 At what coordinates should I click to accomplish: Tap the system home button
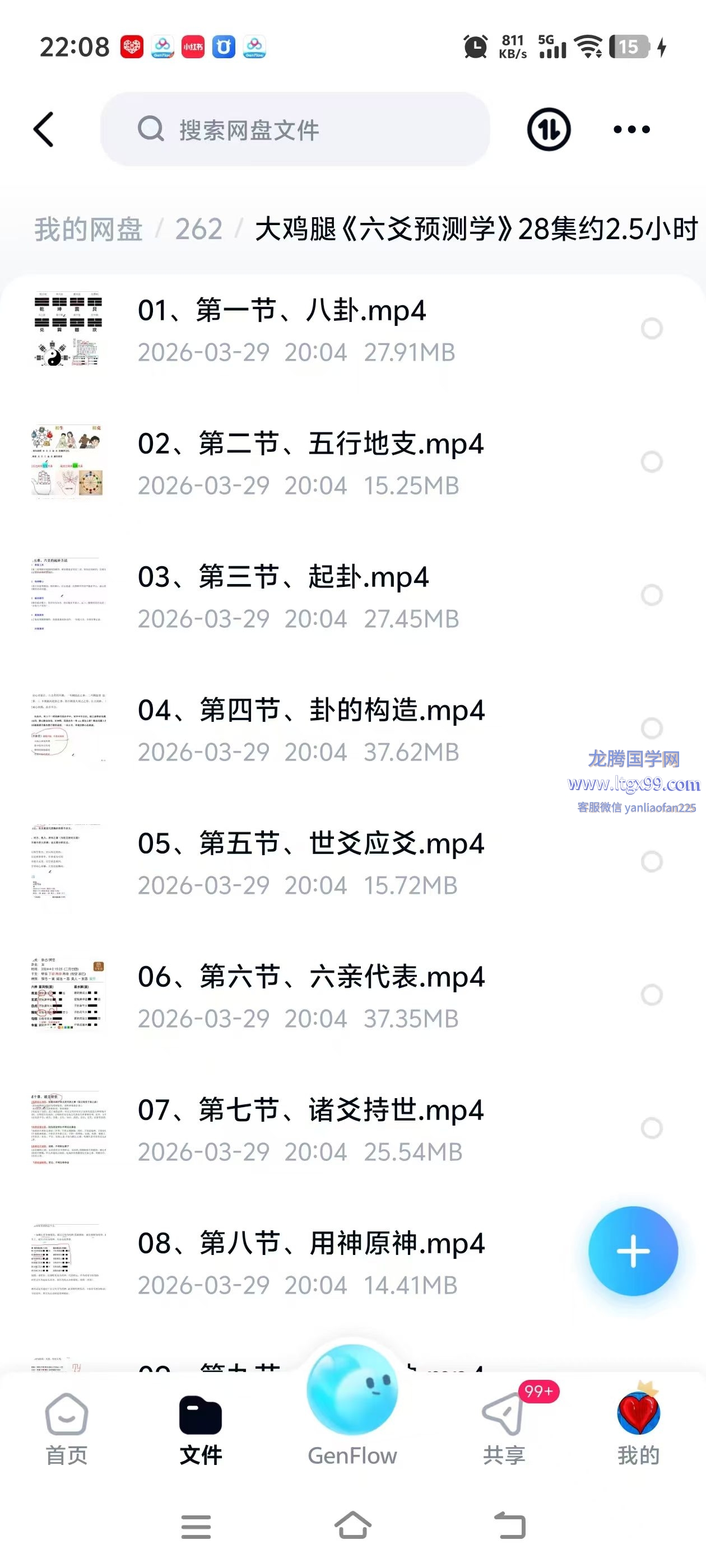click(x=352, y=1525)
